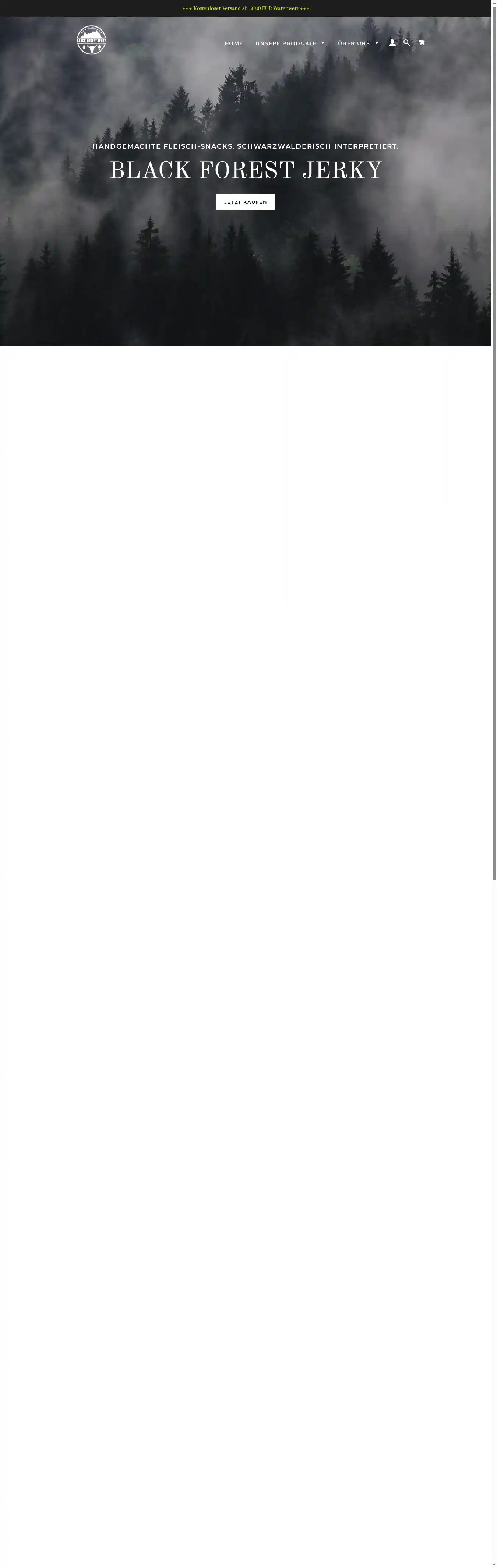Open the shopping cart
Screen dimensions: 497x1568
click(x=421, y=43)
